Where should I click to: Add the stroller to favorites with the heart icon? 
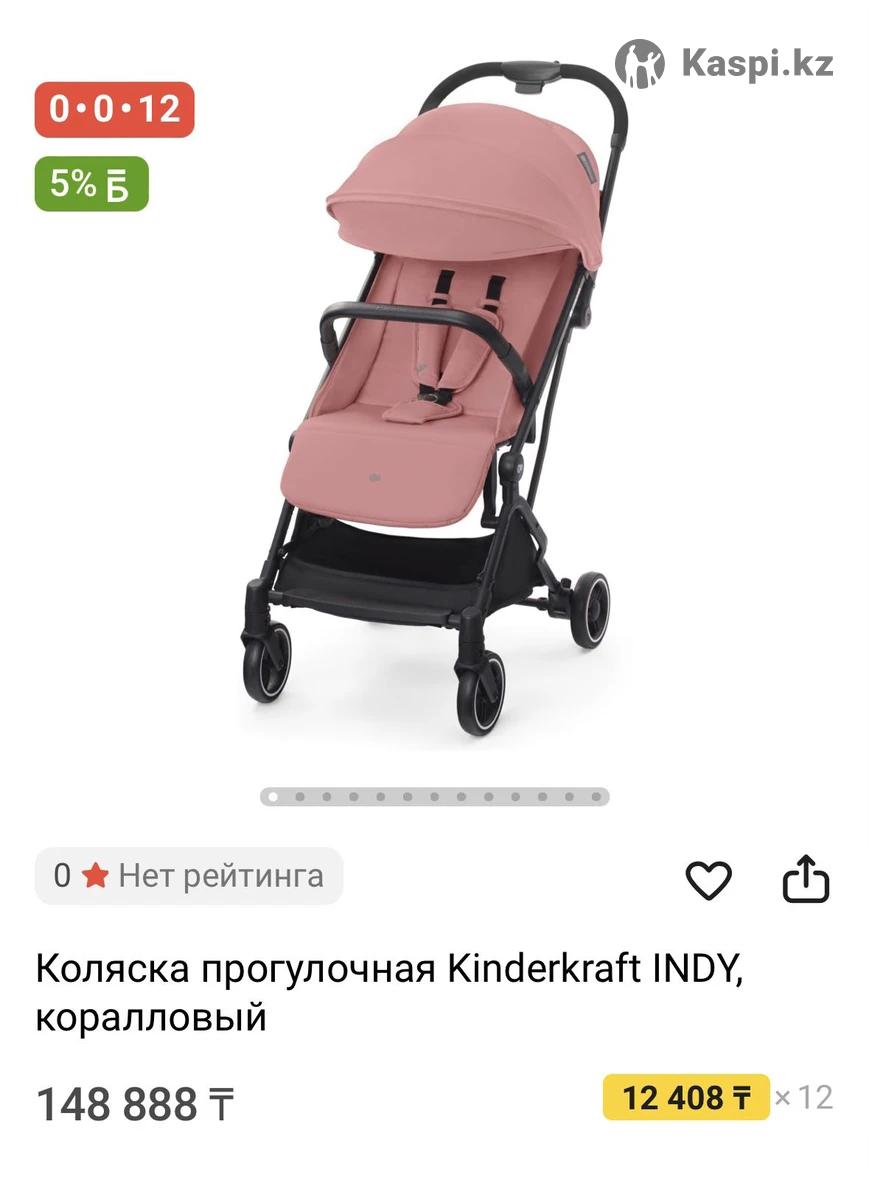coord(708,880)
